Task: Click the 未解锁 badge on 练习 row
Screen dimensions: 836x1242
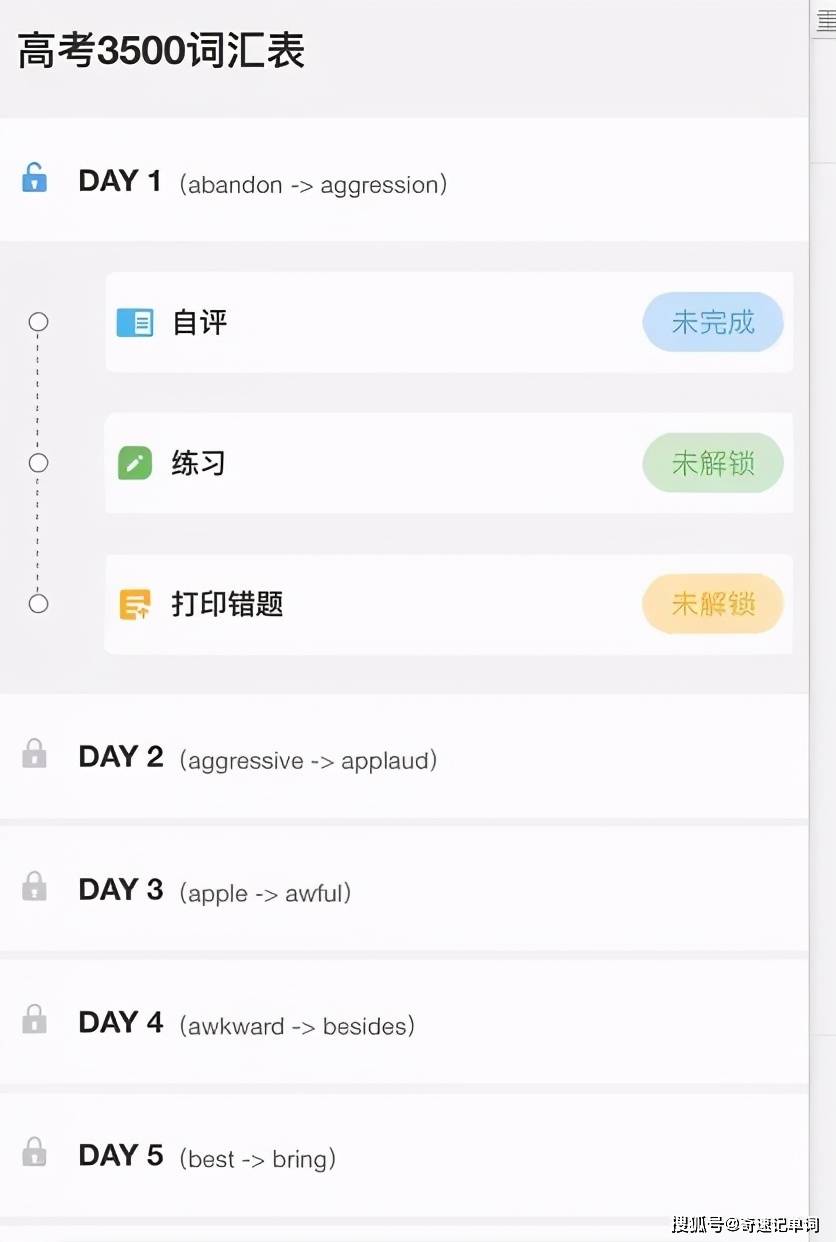Action: 713,463
